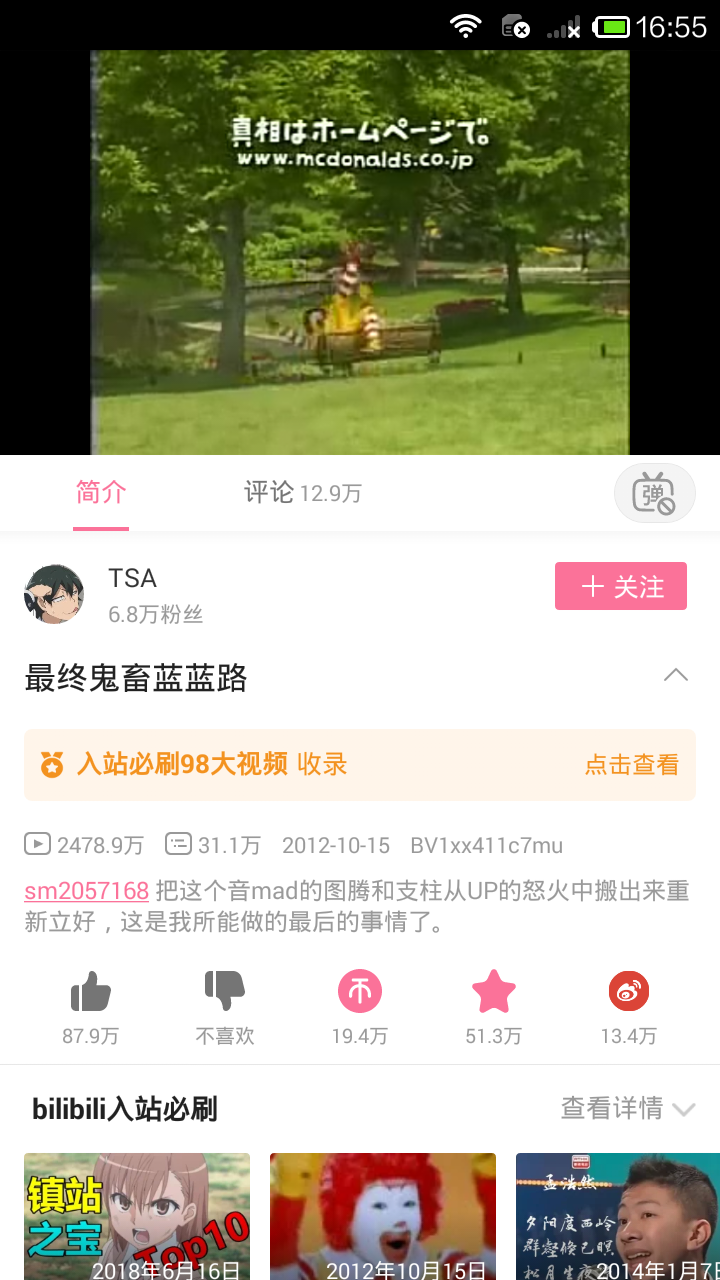Image resolution: width=720 pixels, height=1280 pixels.
Task: Toggle like with the thumbs-up button
Action: (x=91, y=990)
